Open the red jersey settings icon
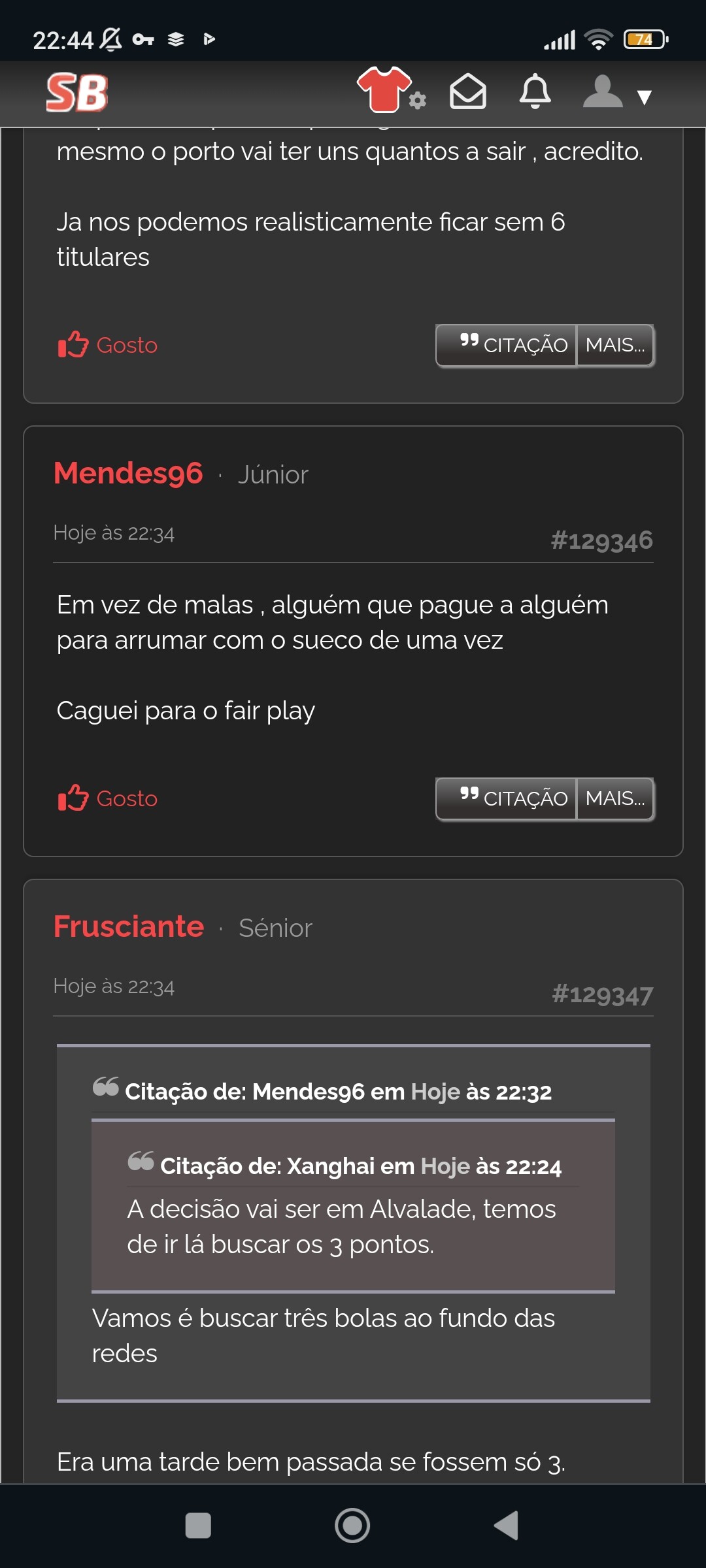Screen dimensions: 706x1568 pyautogui.click(x=390, y=90)
